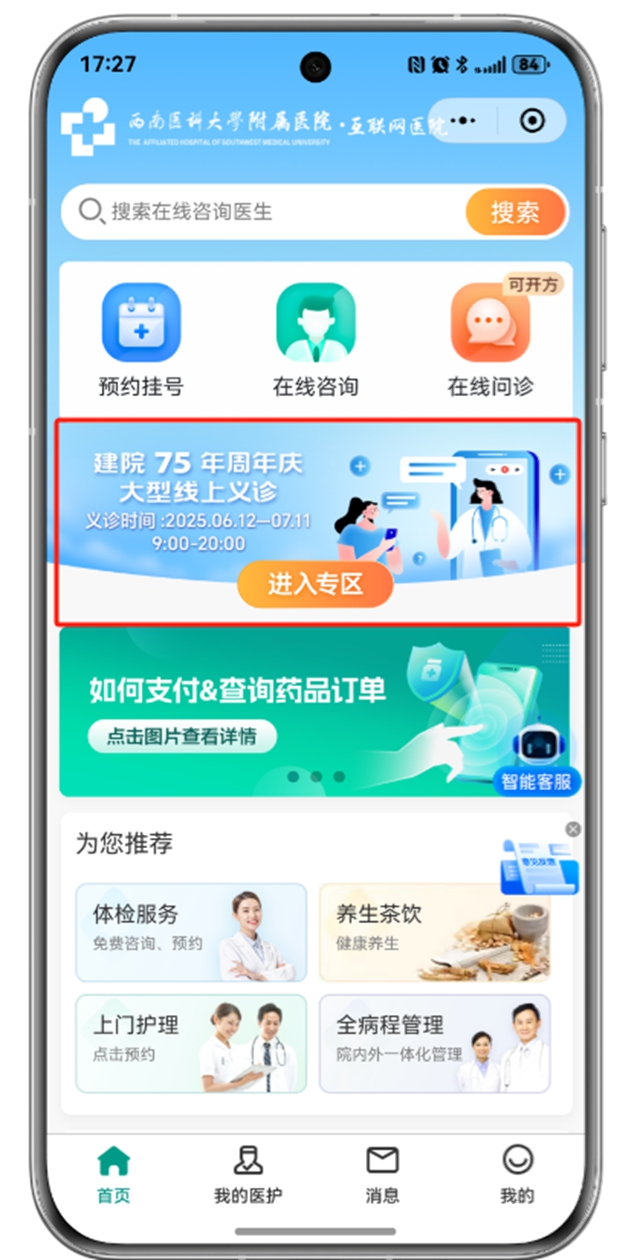Close the mini program with the circle icon

(x=532, y=121)
